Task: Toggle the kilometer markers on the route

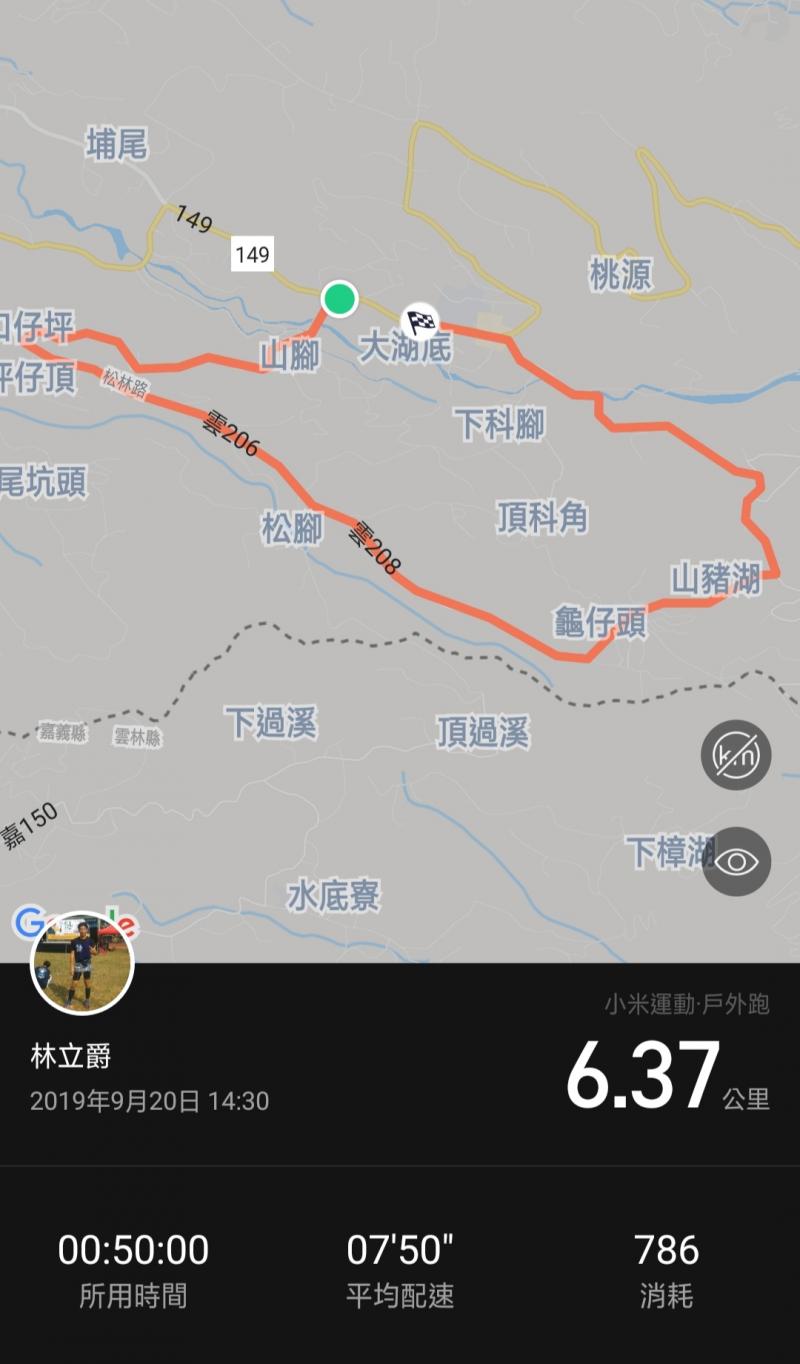Action: (736, 755)
